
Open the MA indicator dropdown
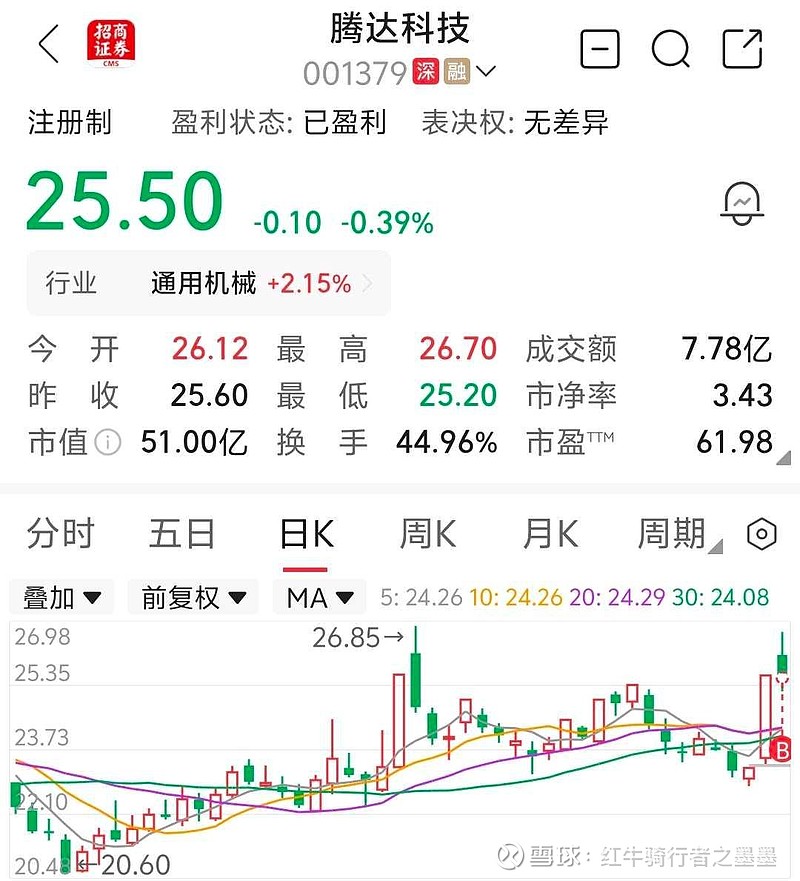coord(319,598)
